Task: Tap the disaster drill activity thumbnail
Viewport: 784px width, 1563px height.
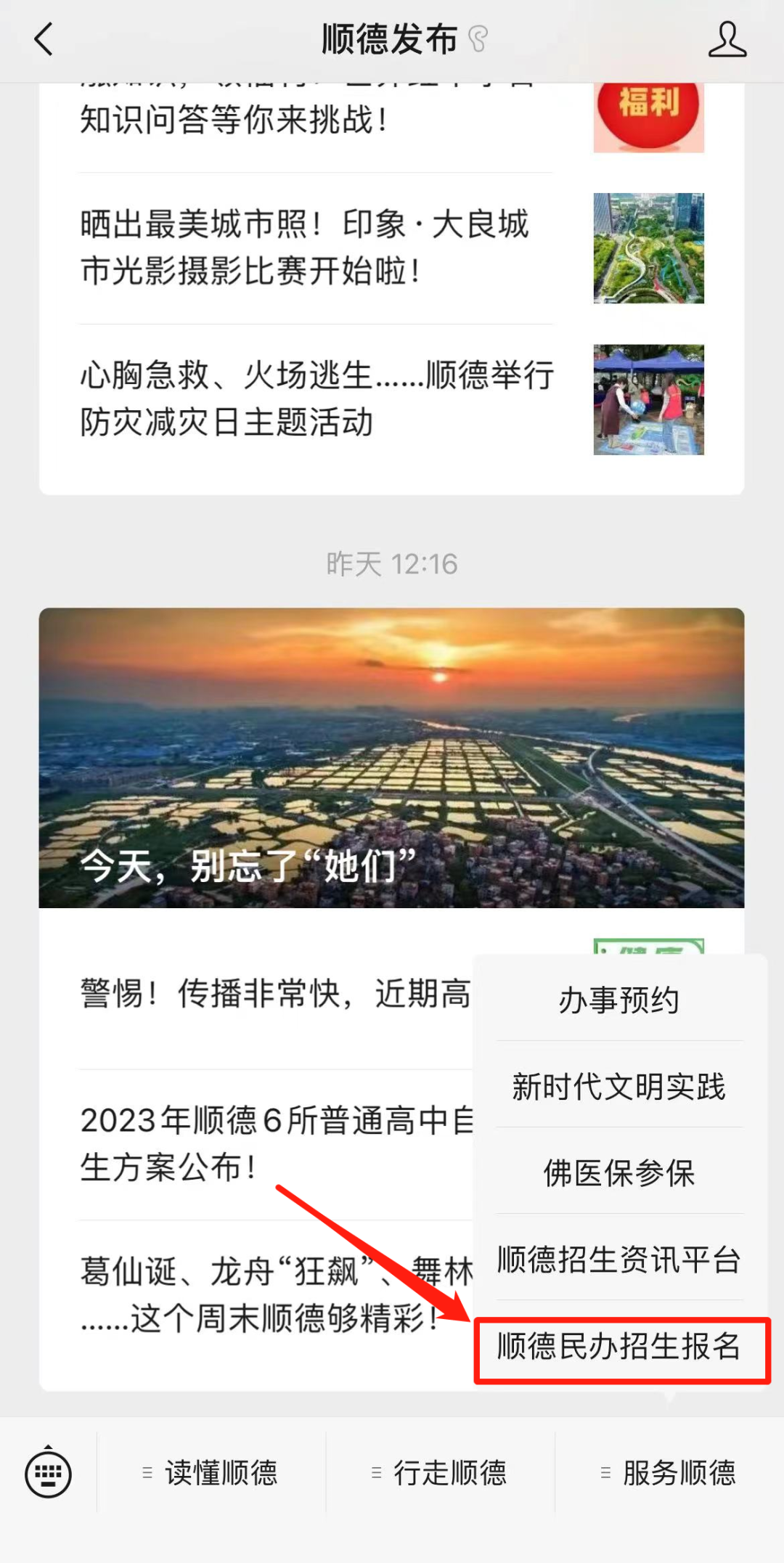Action: click(x=648, y=399)
